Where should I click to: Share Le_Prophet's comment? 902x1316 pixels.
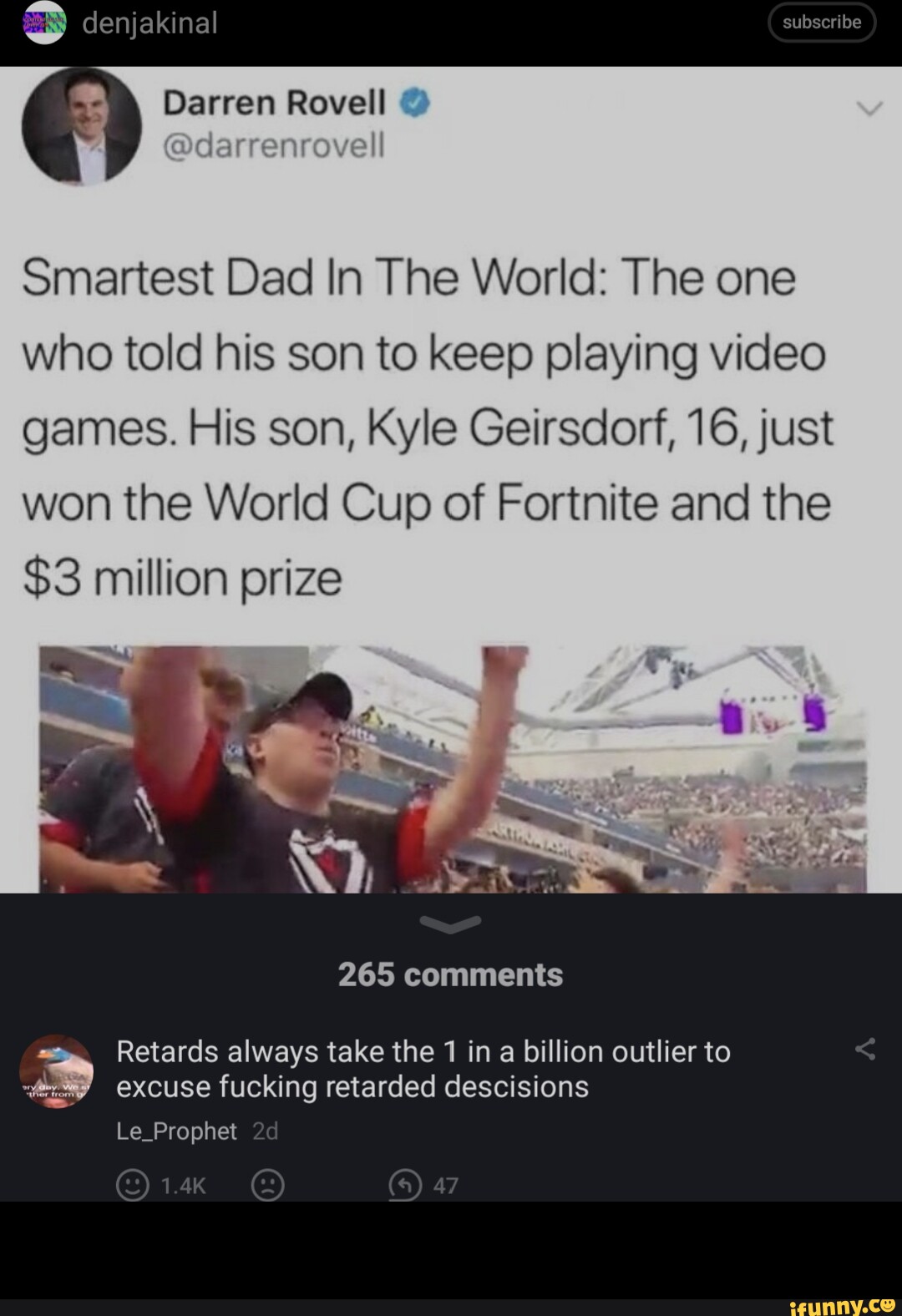tap(865, 1050)
